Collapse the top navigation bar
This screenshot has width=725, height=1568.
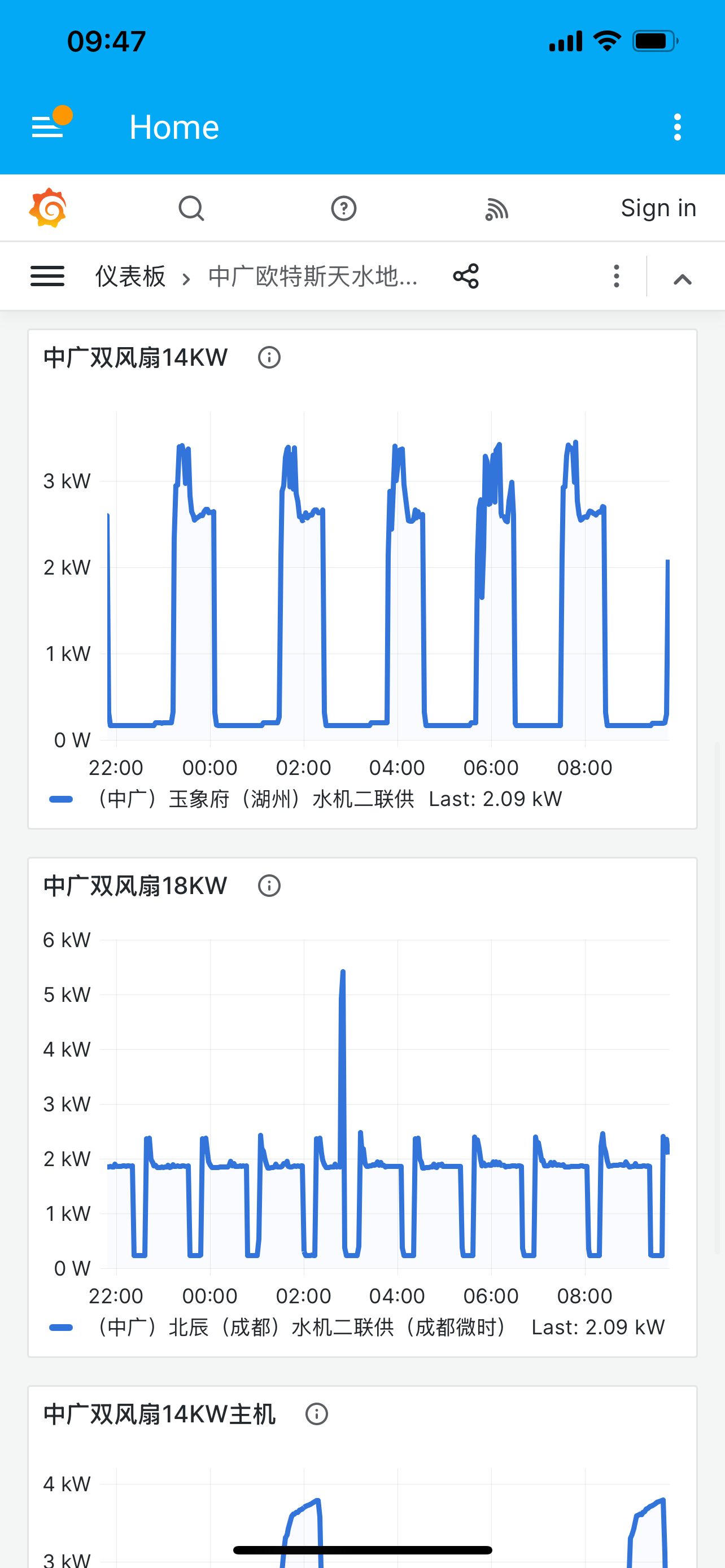pyautogui.click(x=683, y=279)
